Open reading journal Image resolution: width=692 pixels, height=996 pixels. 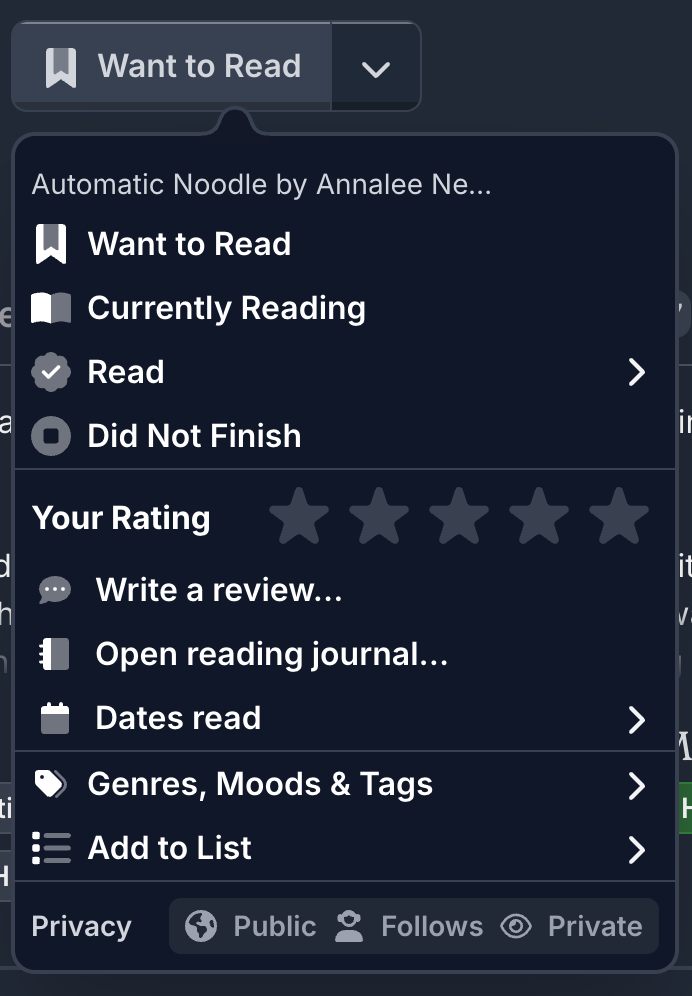271,654
